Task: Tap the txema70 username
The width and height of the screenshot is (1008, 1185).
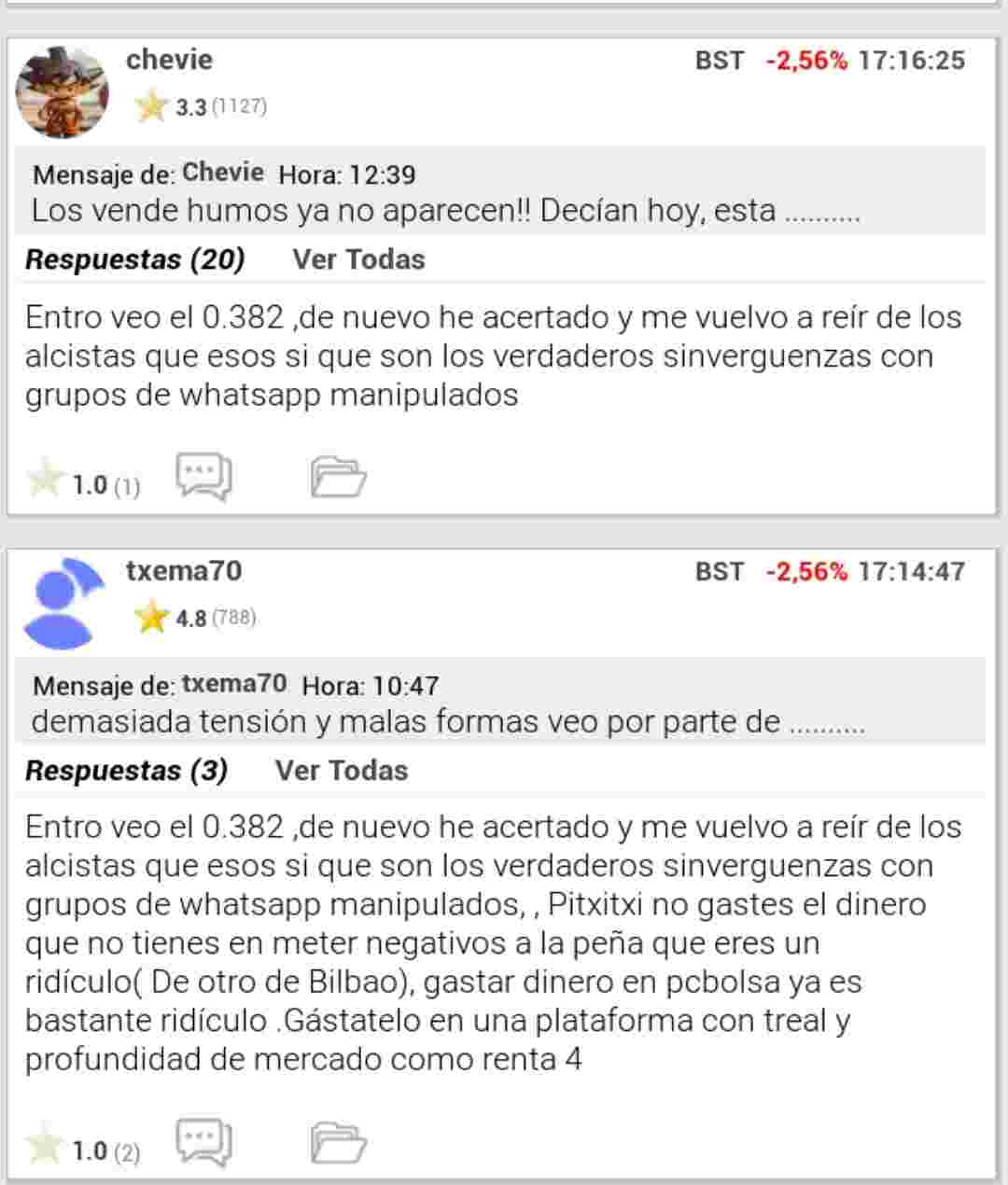Action: point(183,571)
